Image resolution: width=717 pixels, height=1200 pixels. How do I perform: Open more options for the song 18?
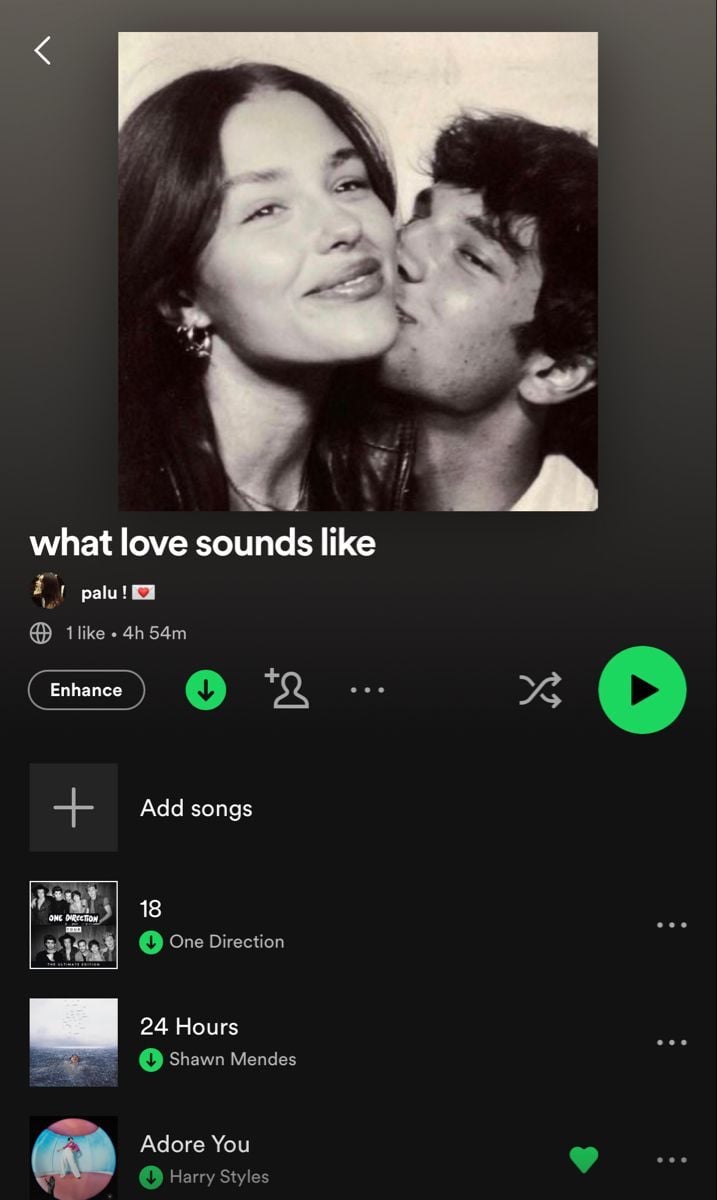pos(671,925)
